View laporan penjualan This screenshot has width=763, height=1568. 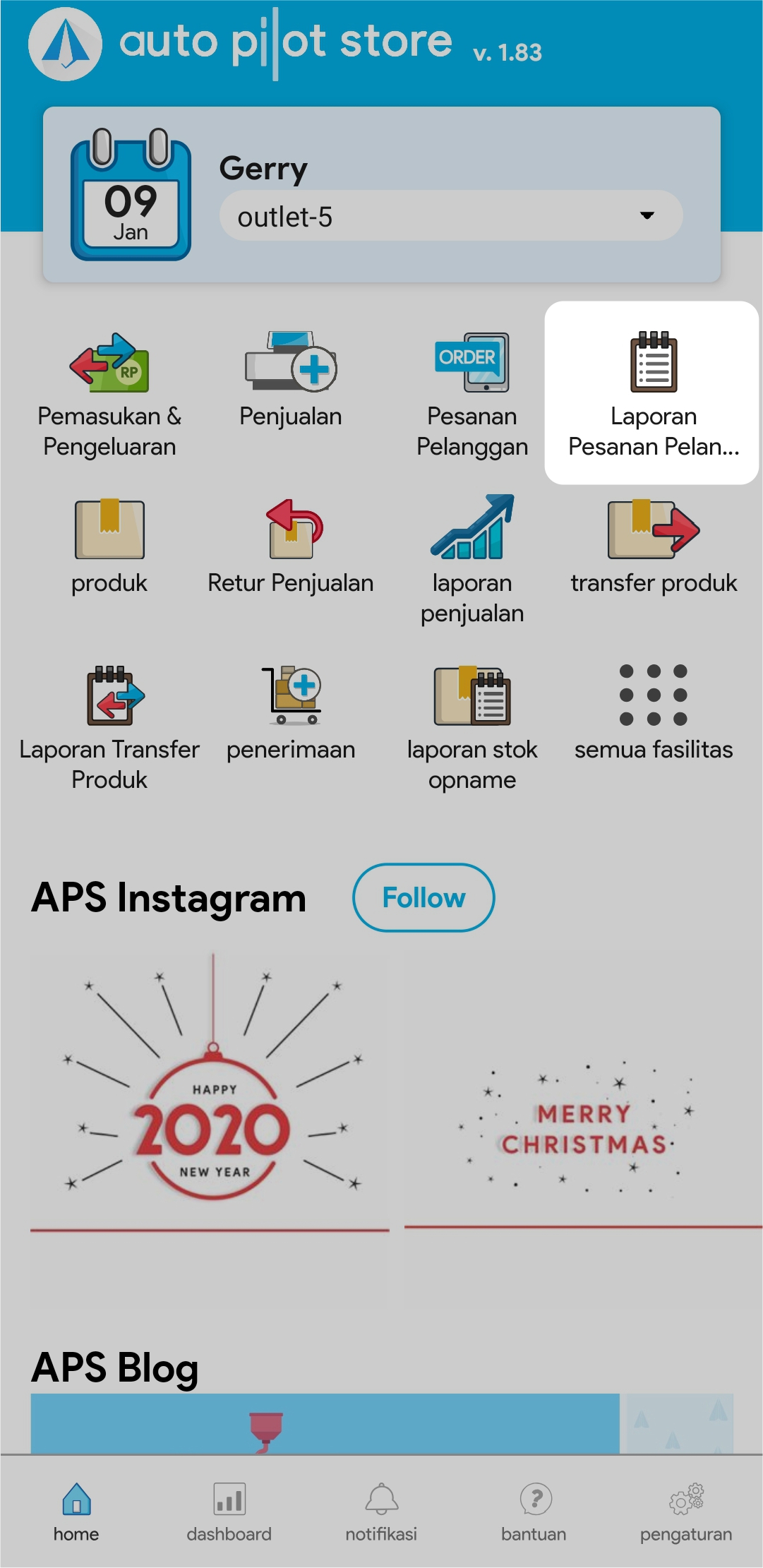click(471, 558)
